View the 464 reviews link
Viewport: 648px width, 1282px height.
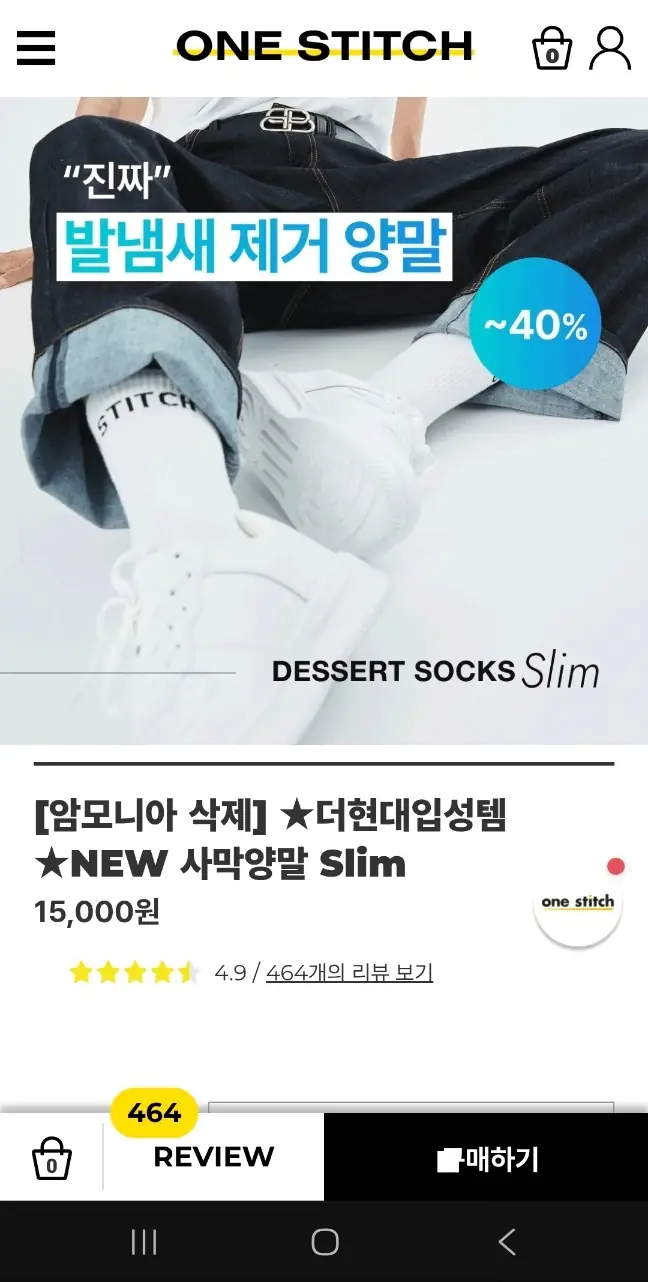tap(349, 972)
